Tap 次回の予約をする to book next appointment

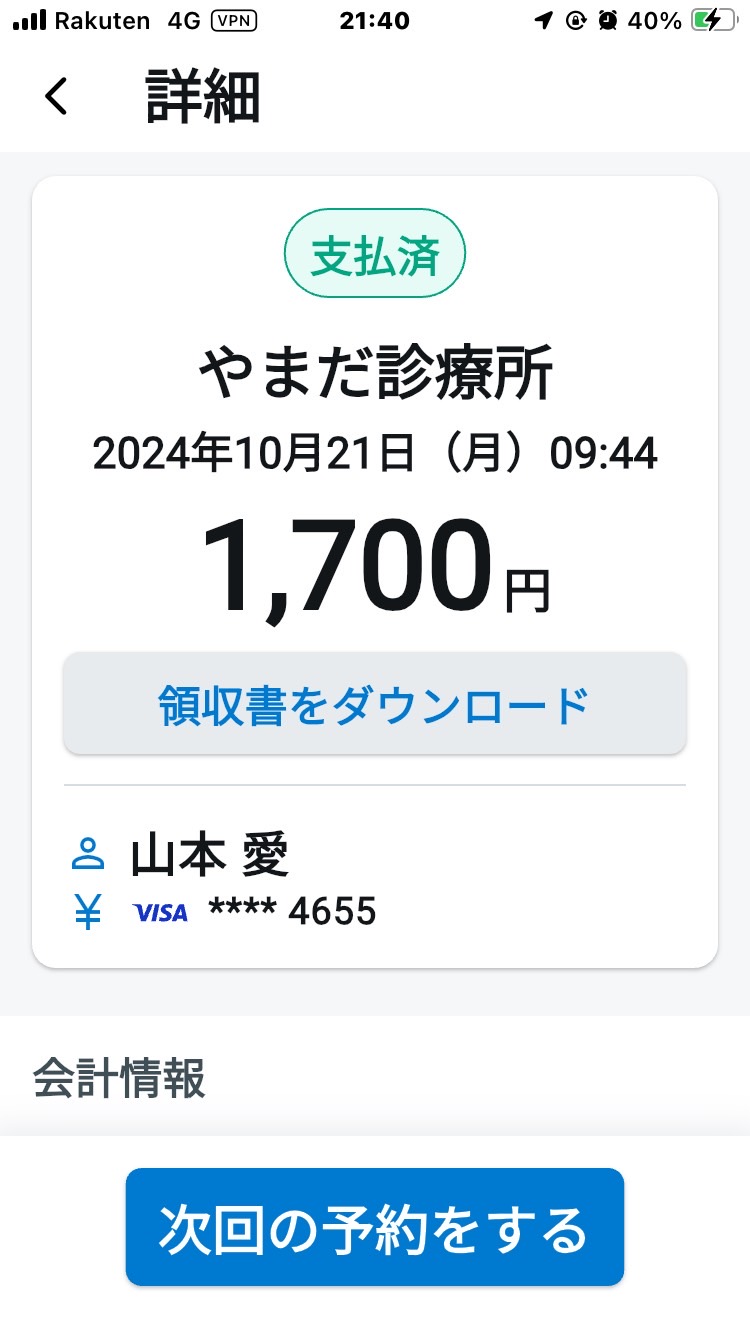(x=375, y=1227)
